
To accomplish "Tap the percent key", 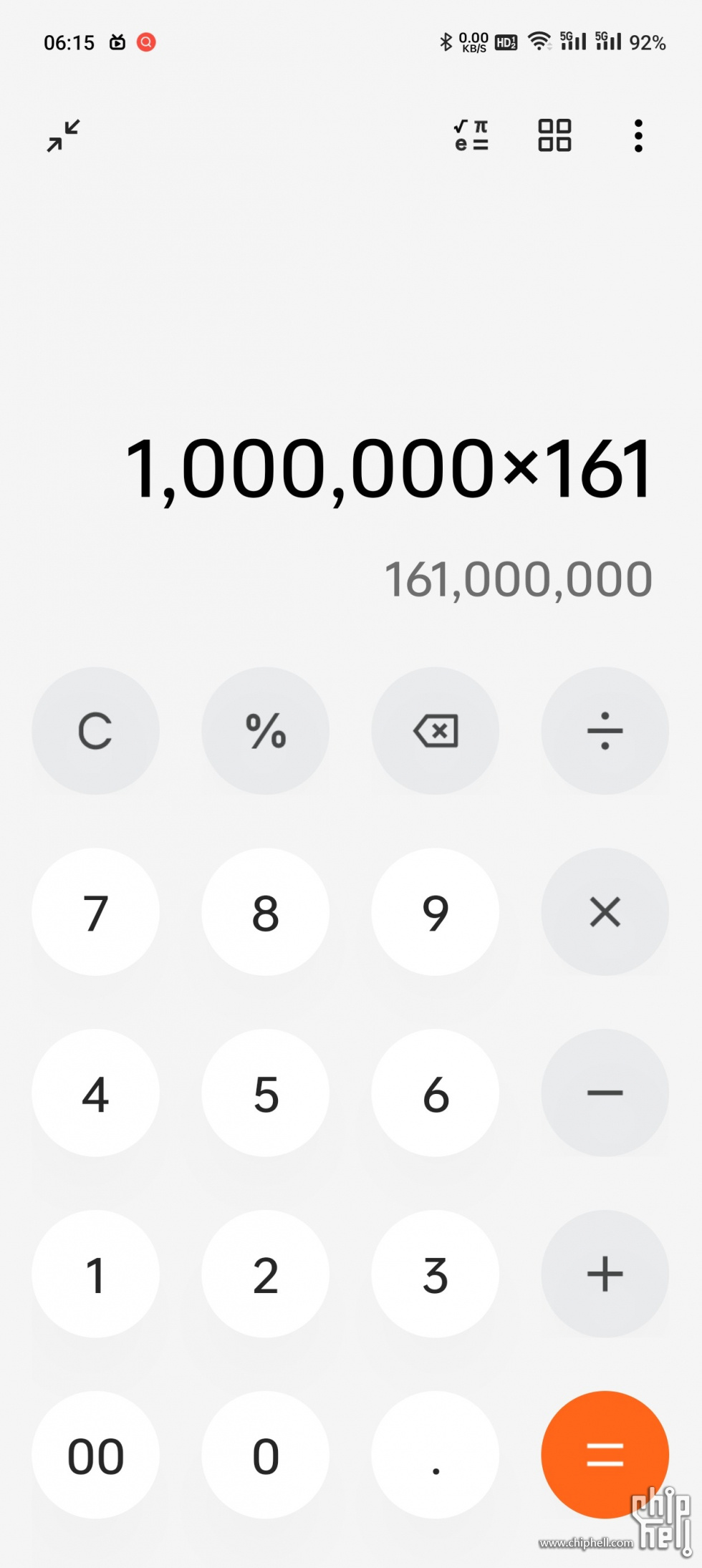I will (x=265, y=731).
